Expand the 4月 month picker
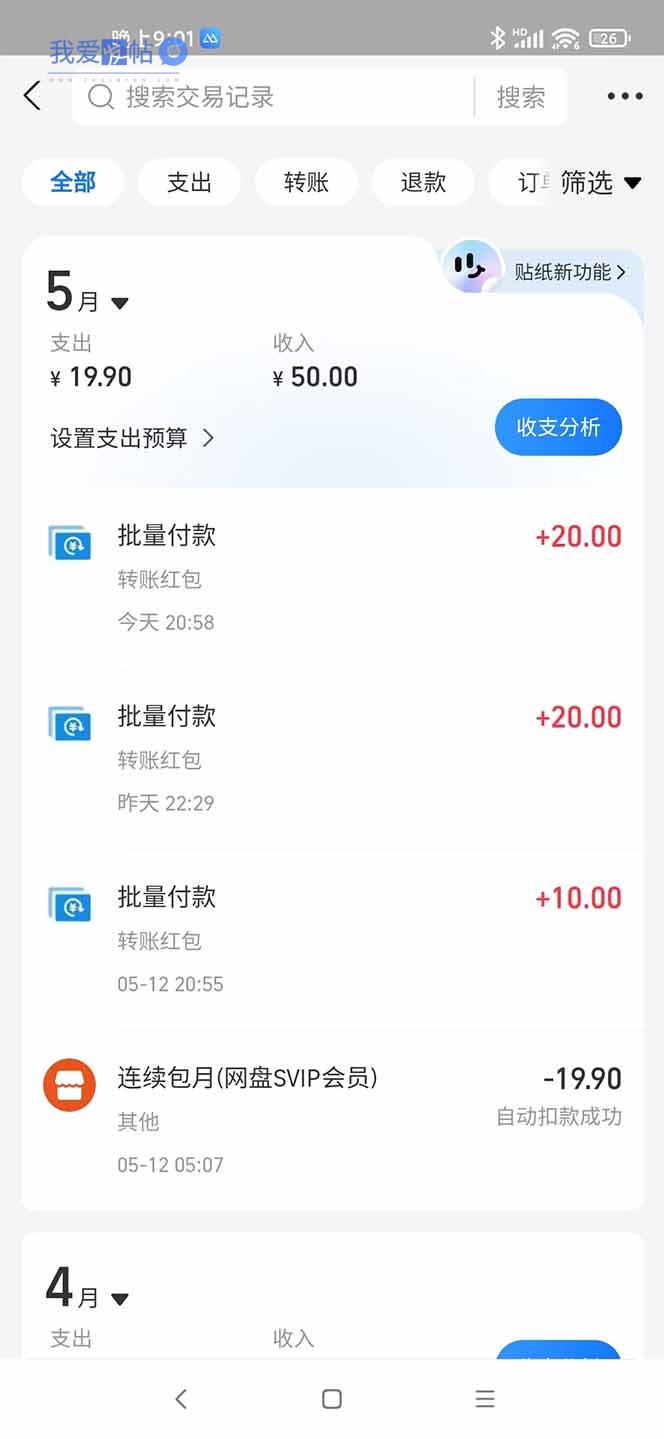This screenshot has width=664, height=1439. [x=88, y=1288]
